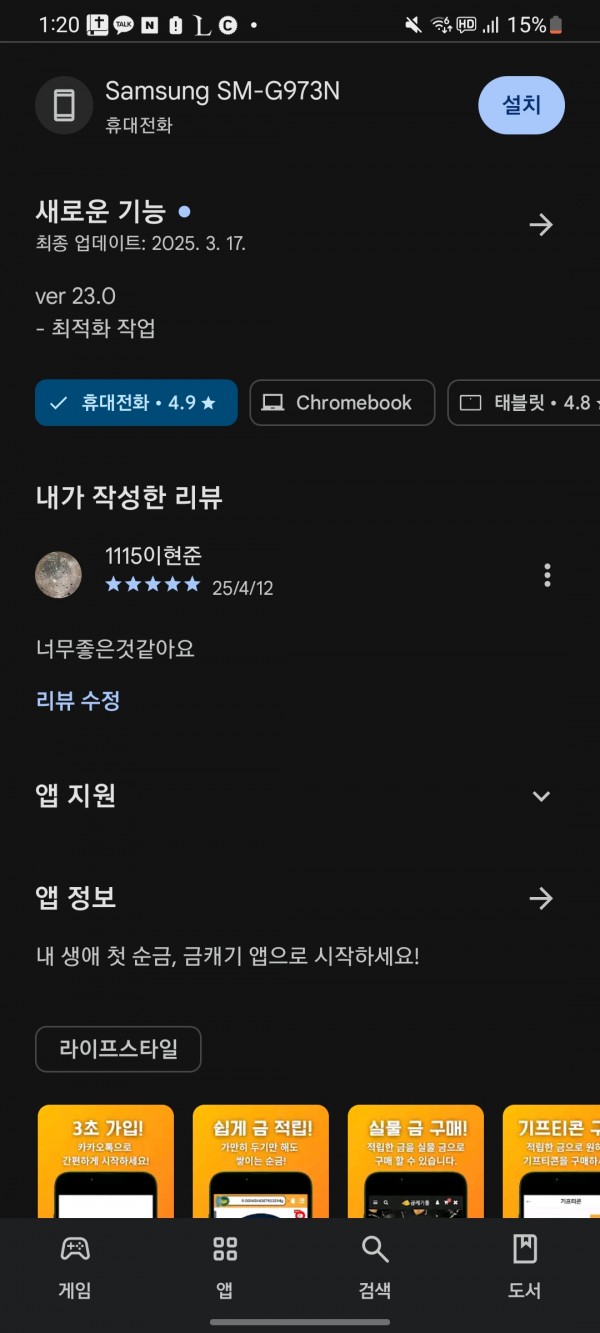Screen dimensions: 600x1333
Task: Select the 태블릿 rating chip
Action: (524, 402)
